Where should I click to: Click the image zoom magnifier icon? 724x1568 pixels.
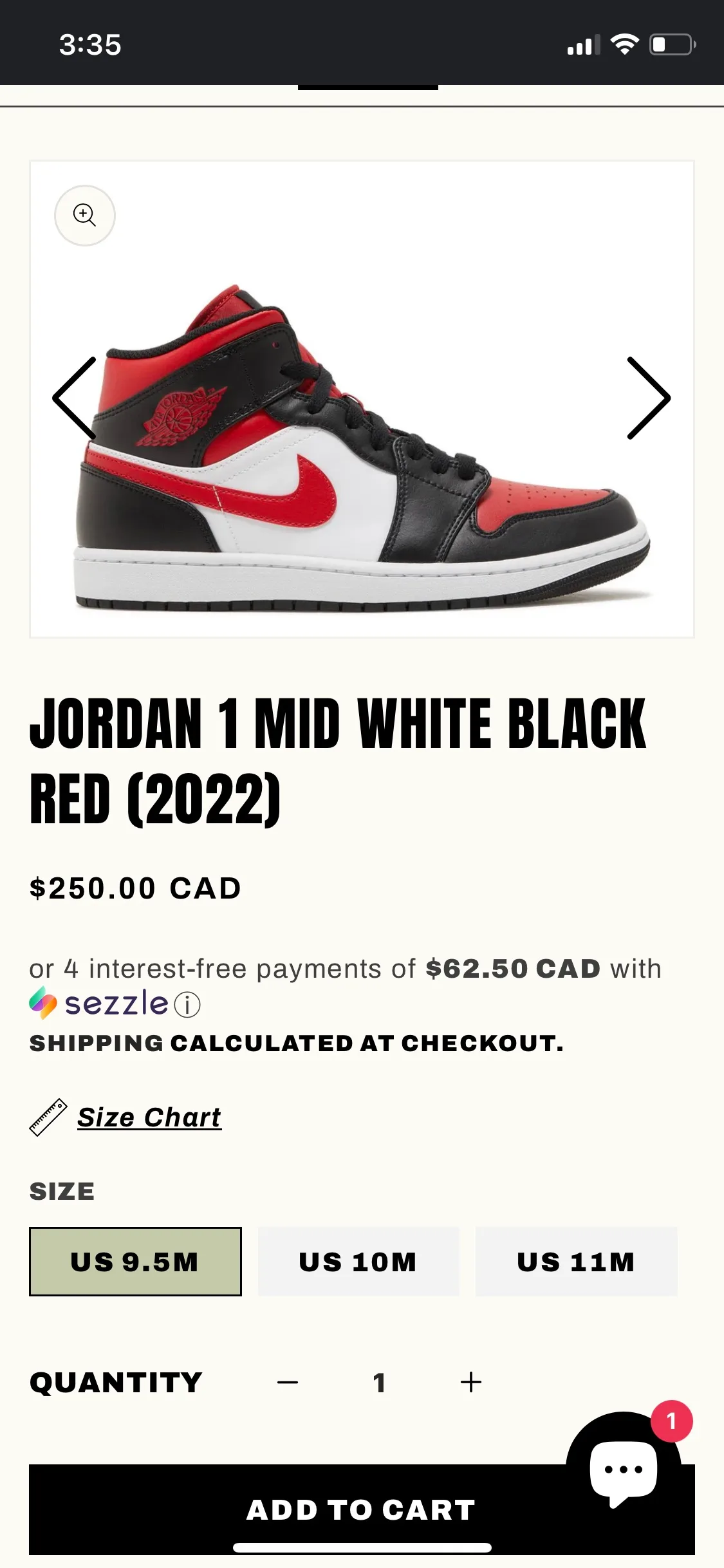click(x=84, y=216)
